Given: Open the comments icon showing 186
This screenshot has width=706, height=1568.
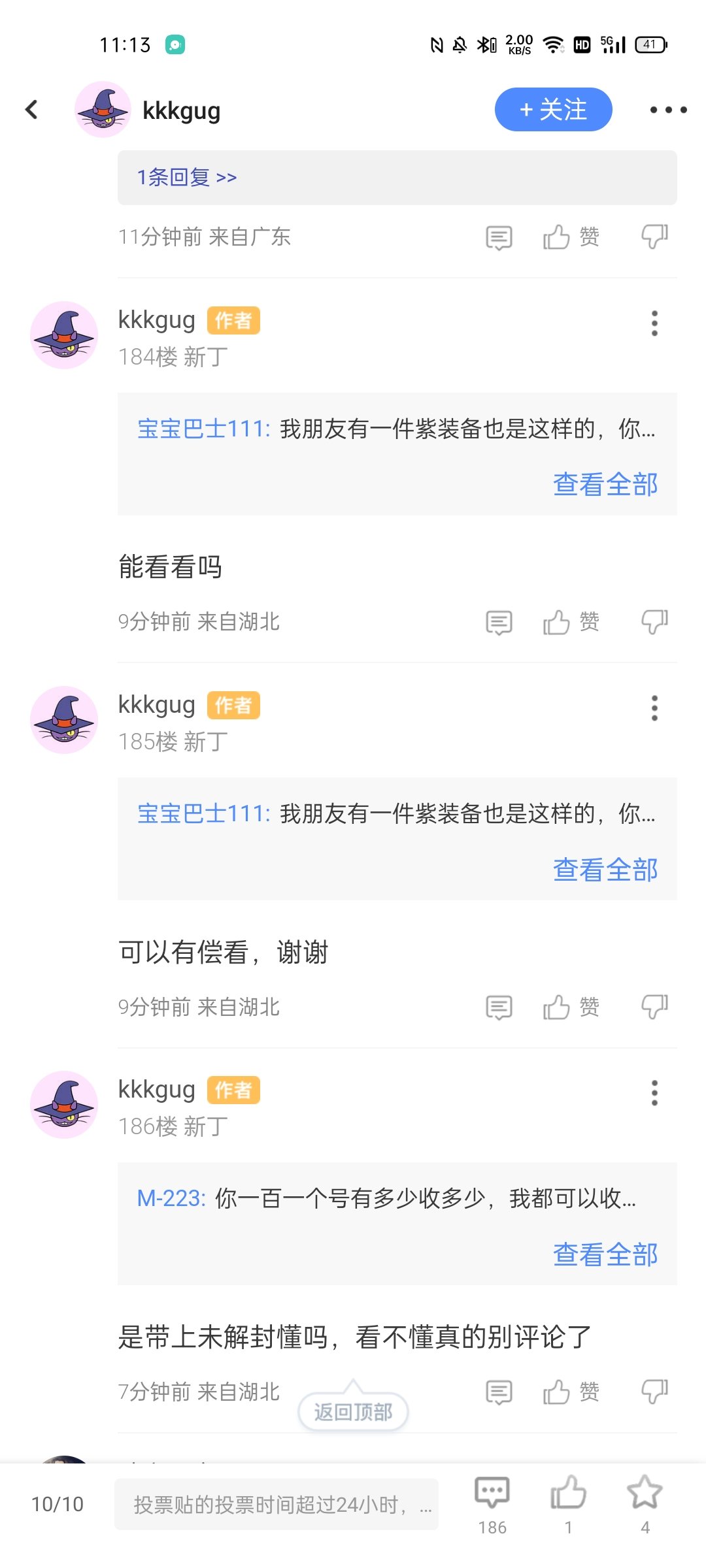Looking at the screenshot, I should (492, 1505).
